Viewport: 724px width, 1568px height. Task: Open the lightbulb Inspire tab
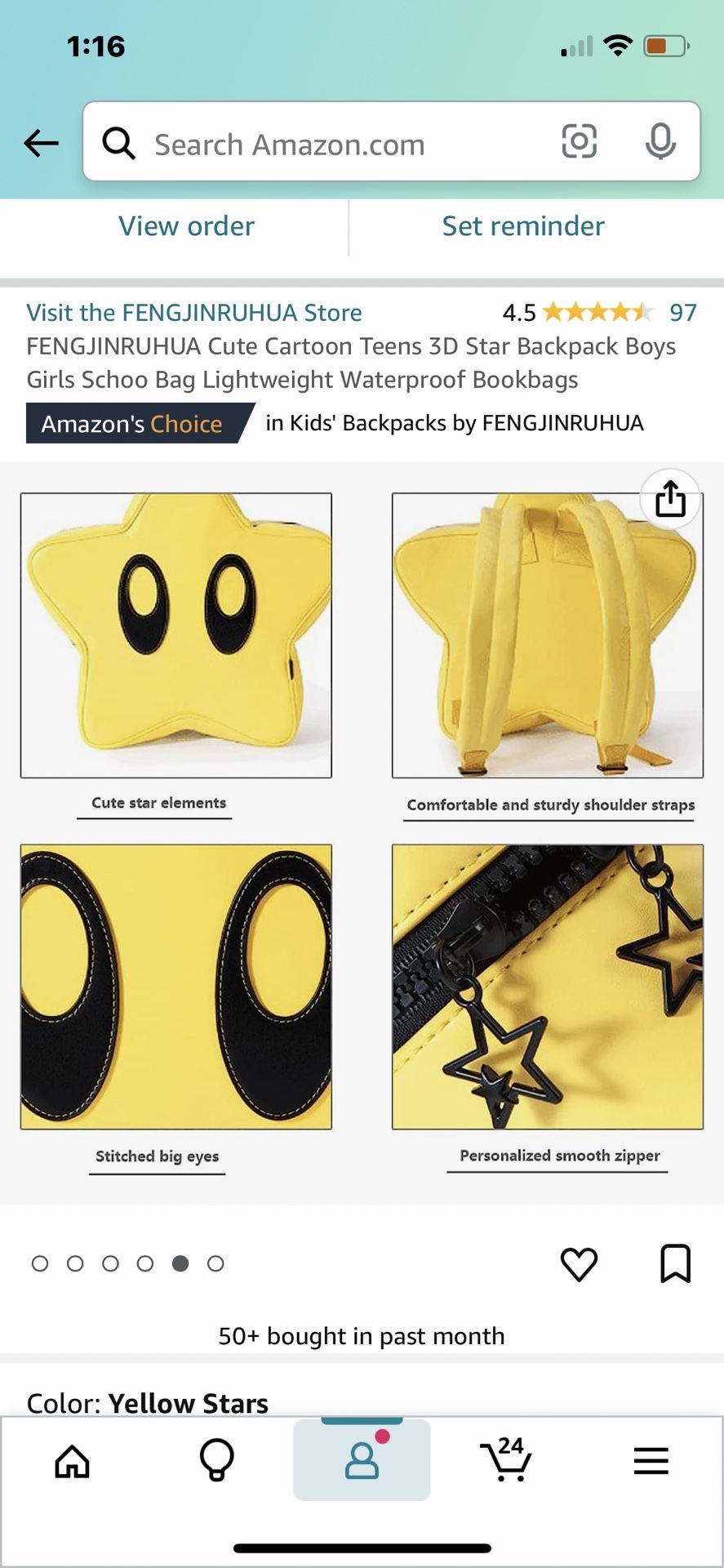[217, 1460]
